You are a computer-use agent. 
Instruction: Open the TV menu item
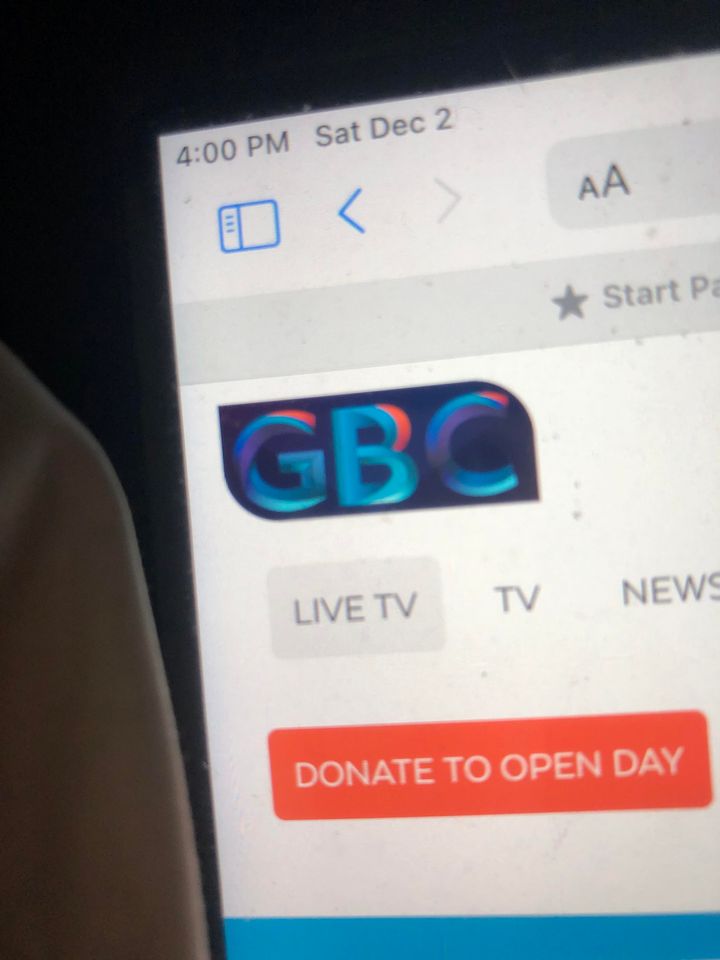coord(517,599)
